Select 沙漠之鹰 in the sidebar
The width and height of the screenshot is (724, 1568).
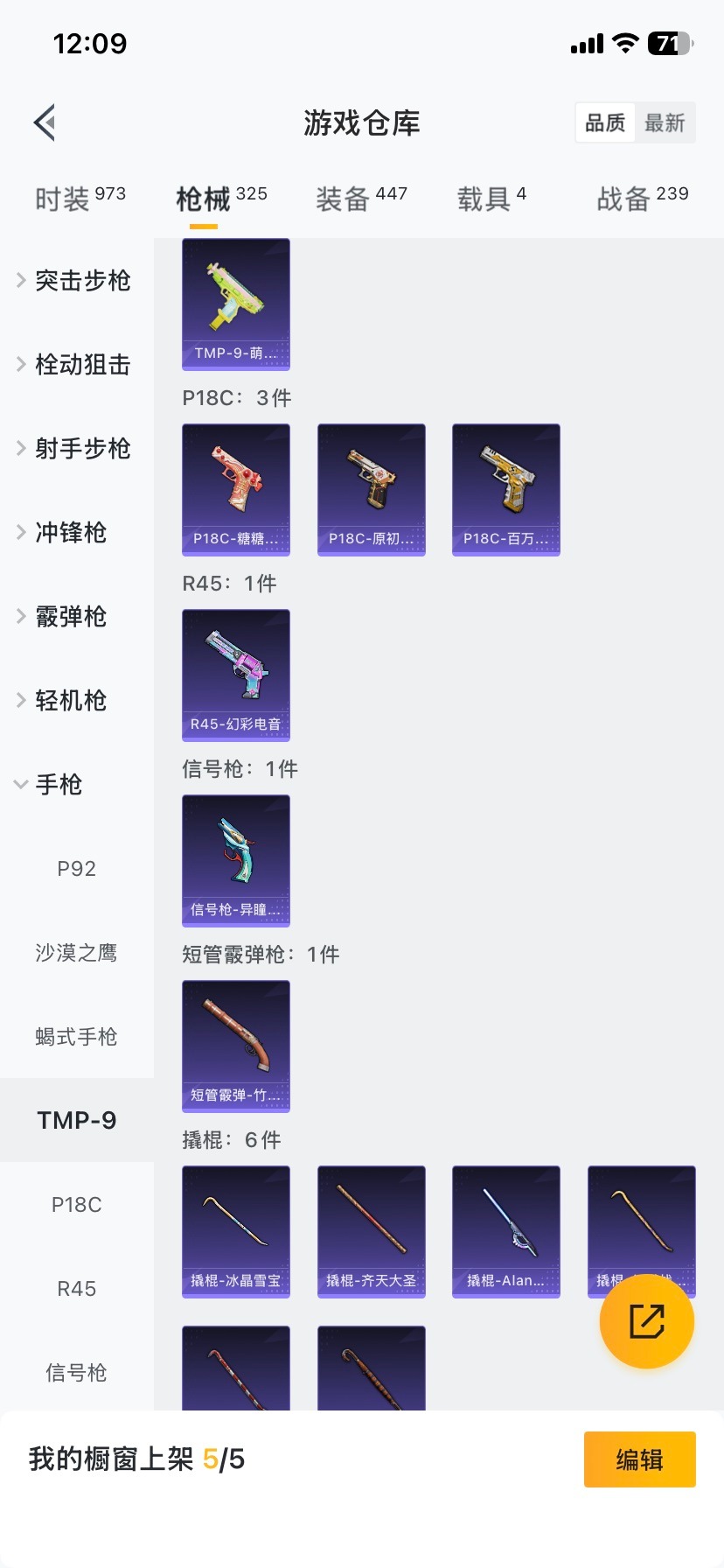tap(76, 953)
